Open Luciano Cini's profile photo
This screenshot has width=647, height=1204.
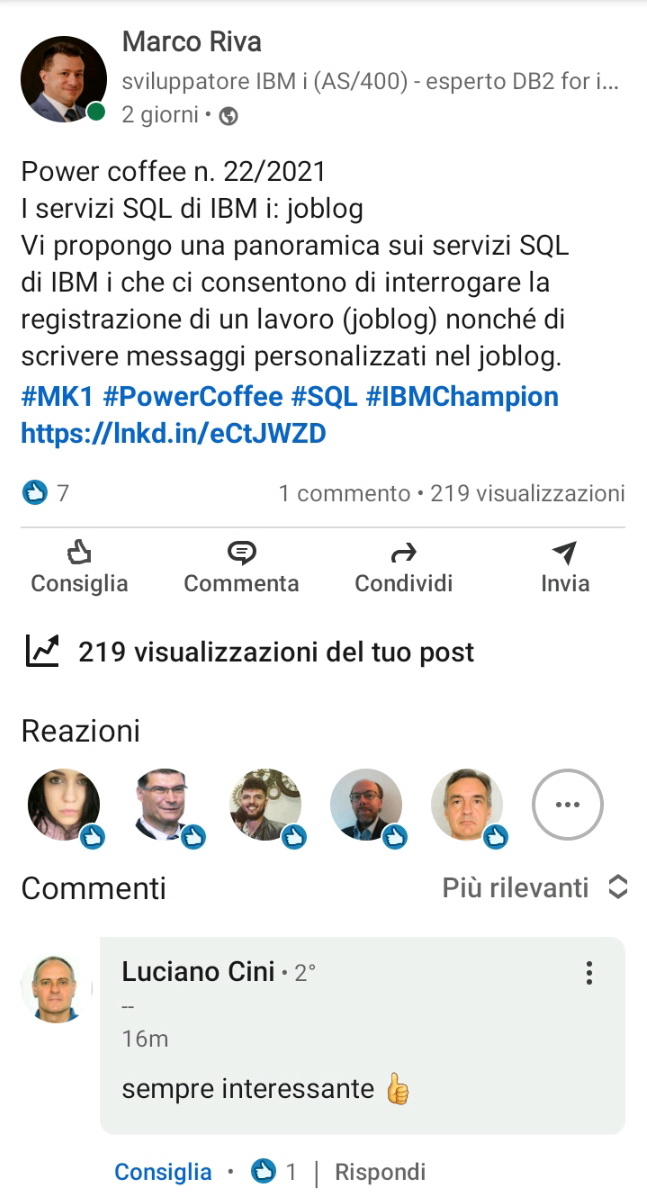(x=56, y=990)
